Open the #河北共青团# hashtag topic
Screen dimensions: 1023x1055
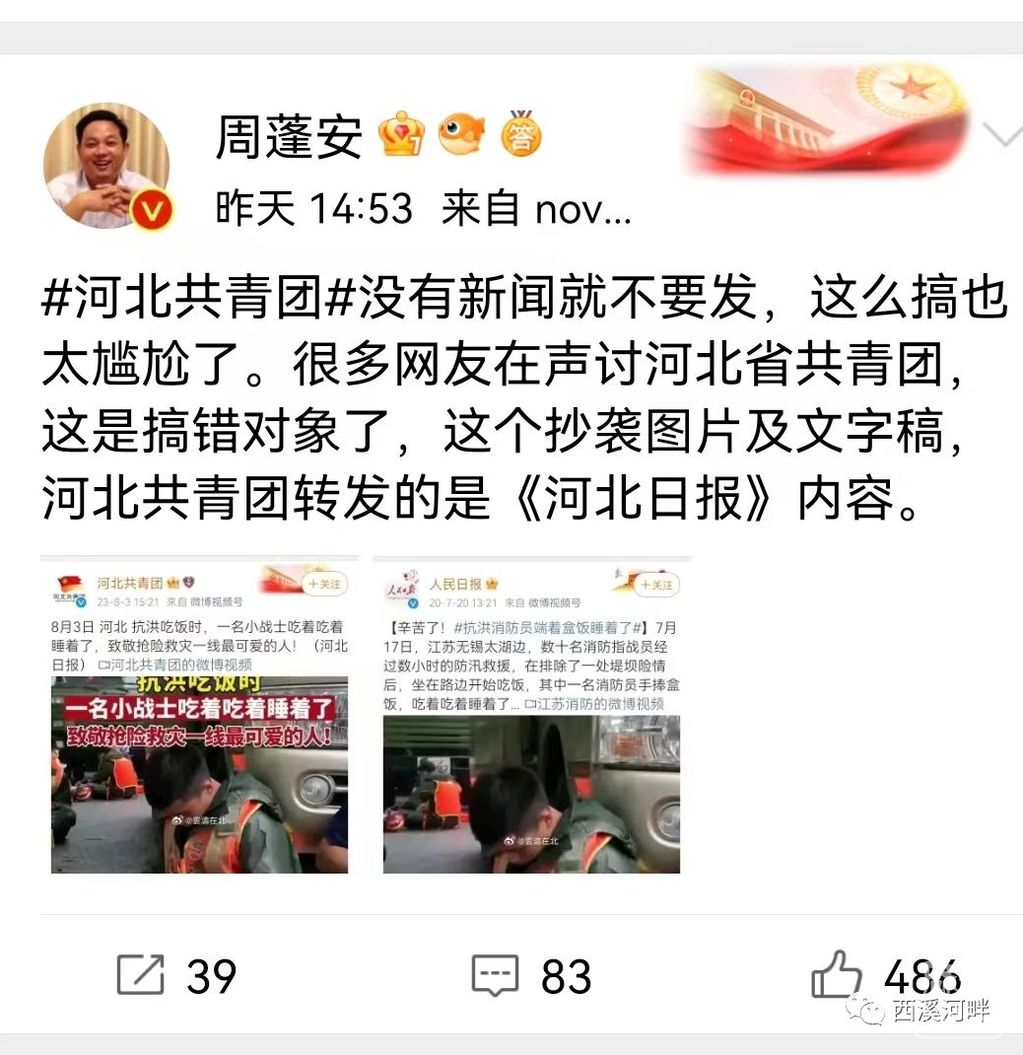186,299
